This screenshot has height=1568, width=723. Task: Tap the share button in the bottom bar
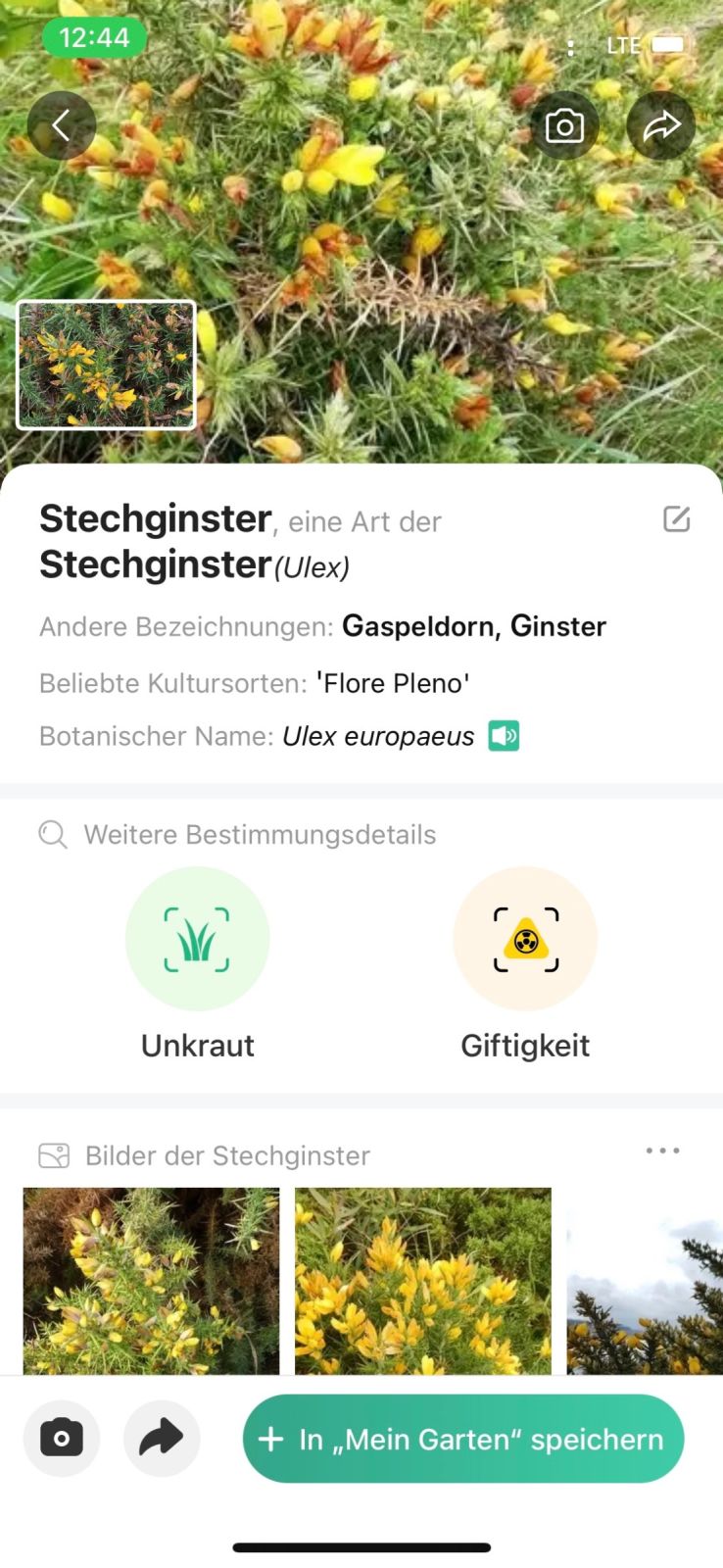click(x=162, y=1438)
